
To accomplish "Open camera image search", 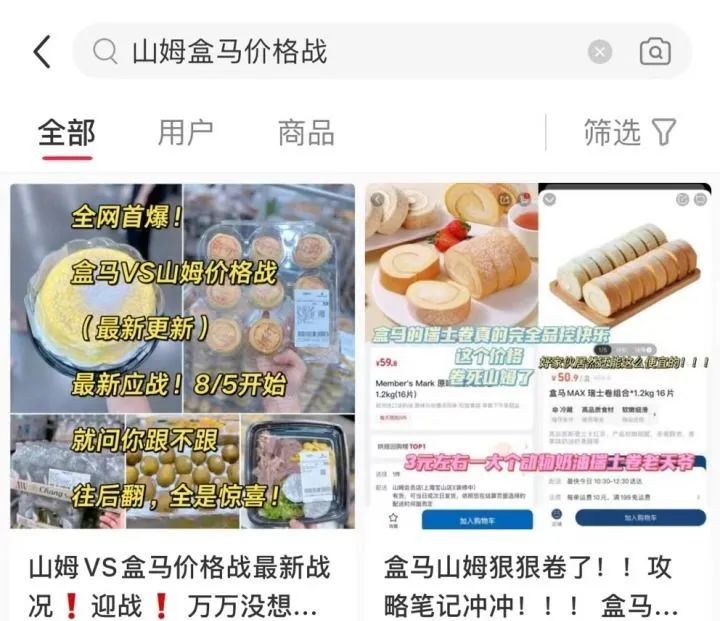I will (x=655, y=52).
